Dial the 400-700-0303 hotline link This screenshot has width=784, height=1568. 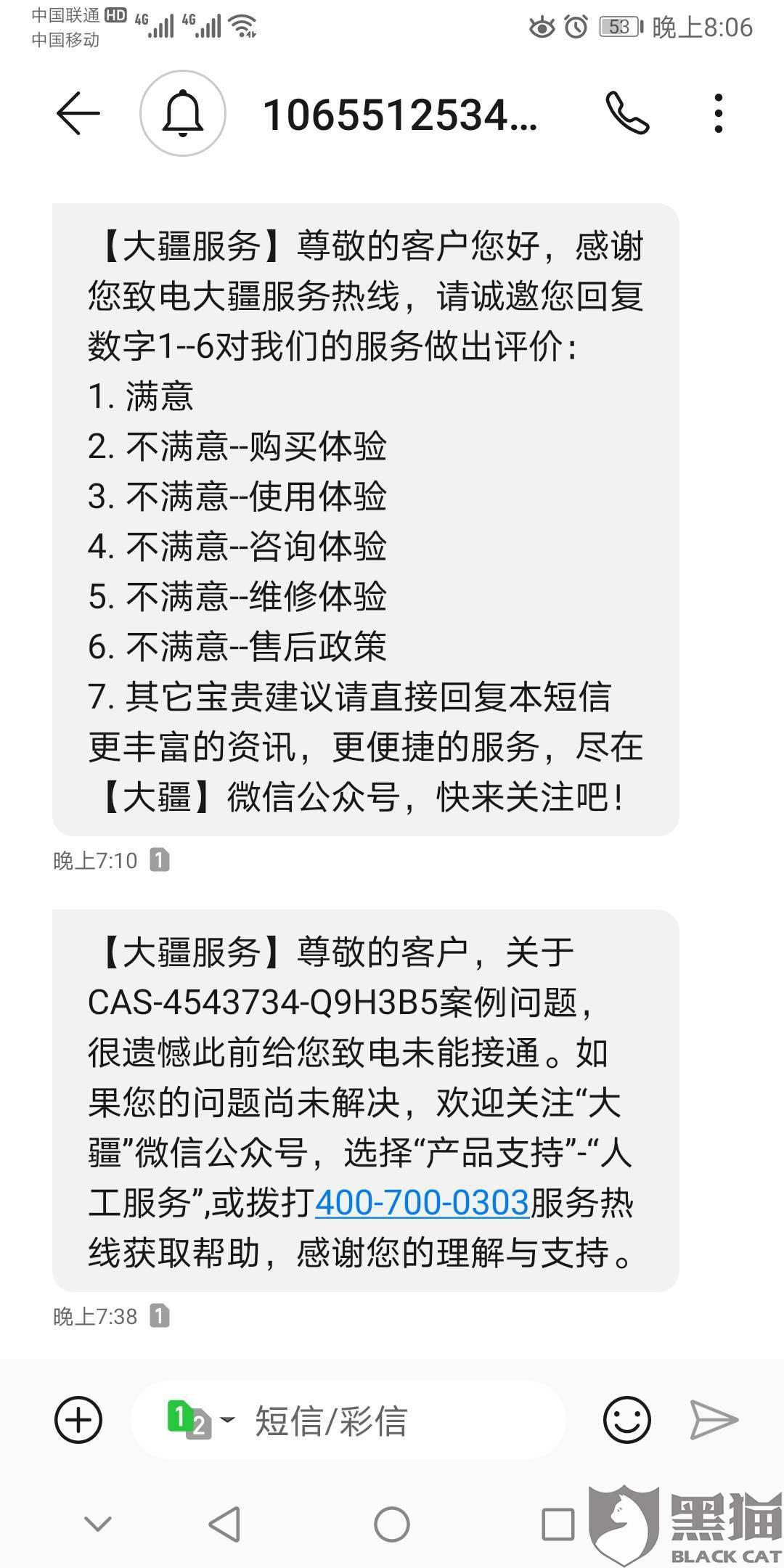click(422, 1203)
